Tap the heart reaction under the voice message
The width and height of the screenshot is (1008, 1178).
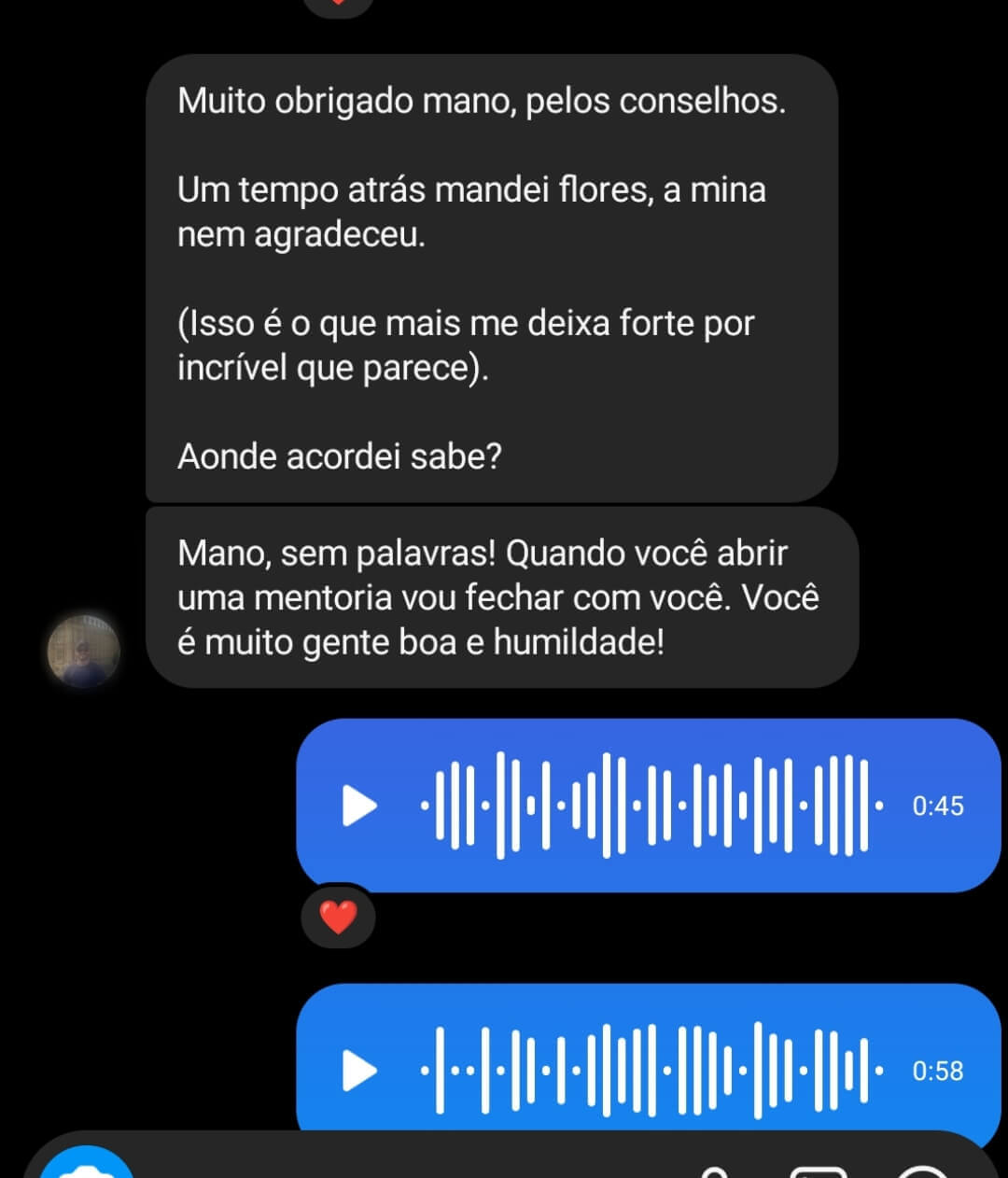tap(339, 917)
